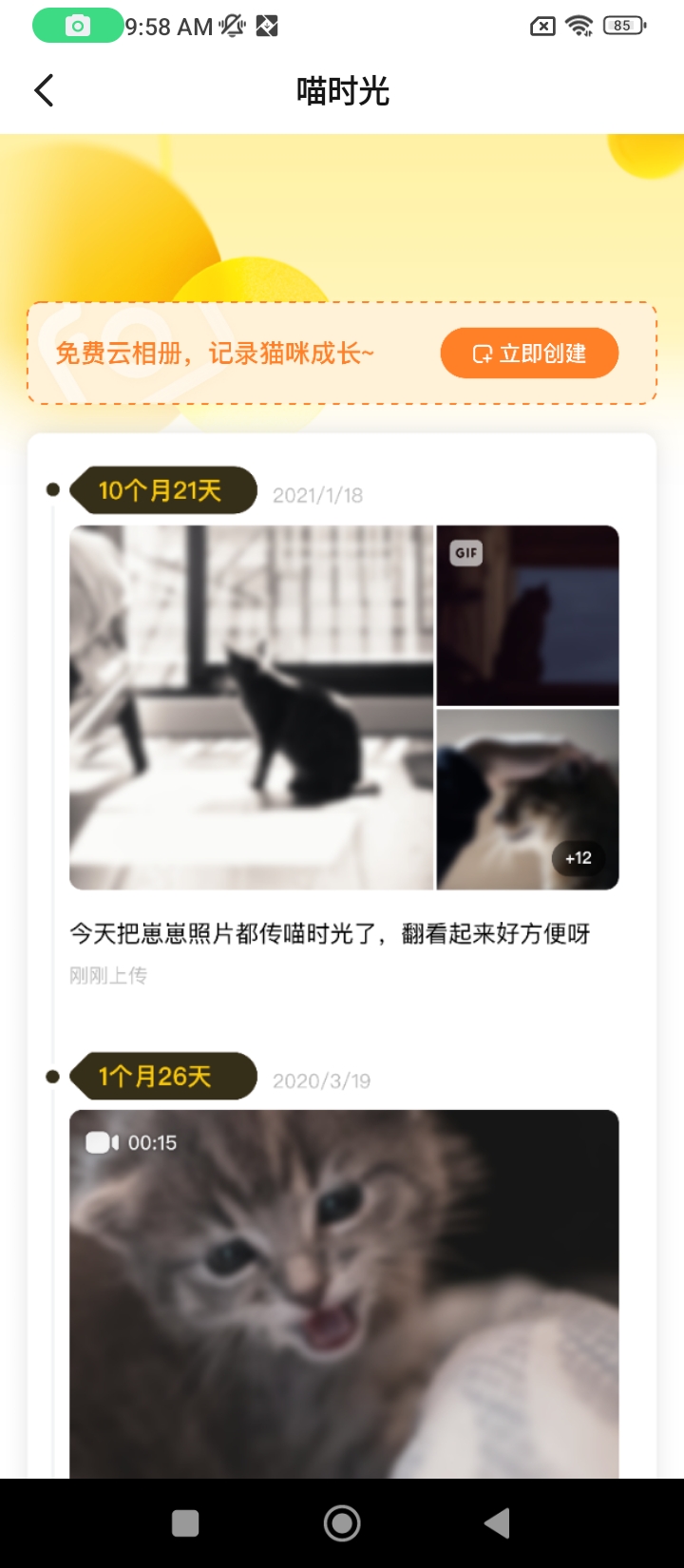Tap the system home button

(x=342, y=1523)
